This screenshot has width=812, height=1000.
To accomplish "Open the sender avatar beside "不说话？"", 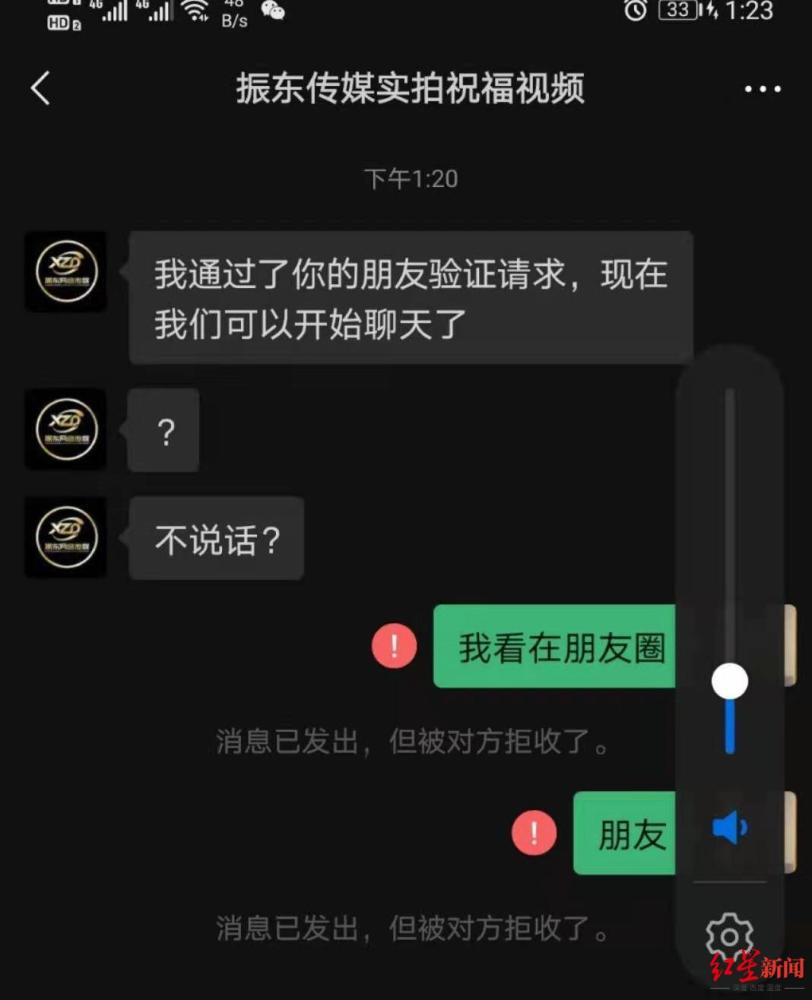I will click(65, 538).
